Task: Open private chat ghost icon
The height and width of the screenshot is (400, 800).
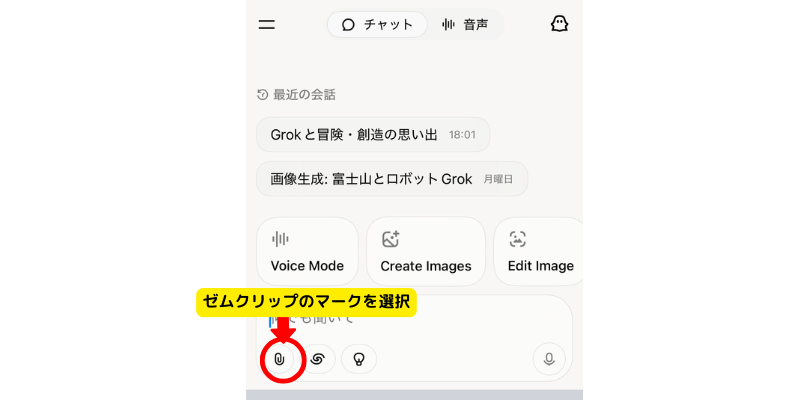Action: tap(559, 25)
